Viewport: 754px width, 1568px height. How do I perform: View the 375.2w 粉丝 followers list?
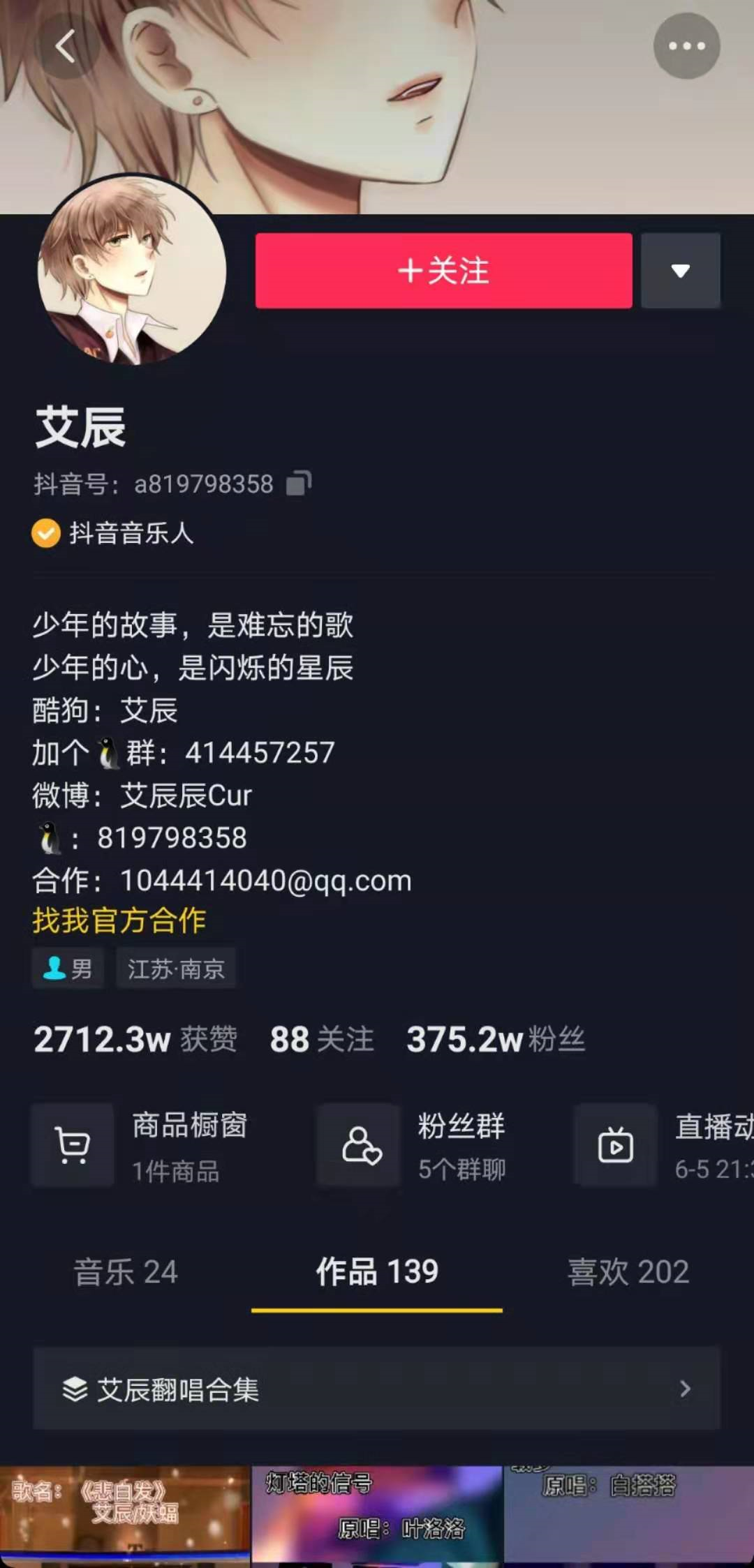point(496,1039)
